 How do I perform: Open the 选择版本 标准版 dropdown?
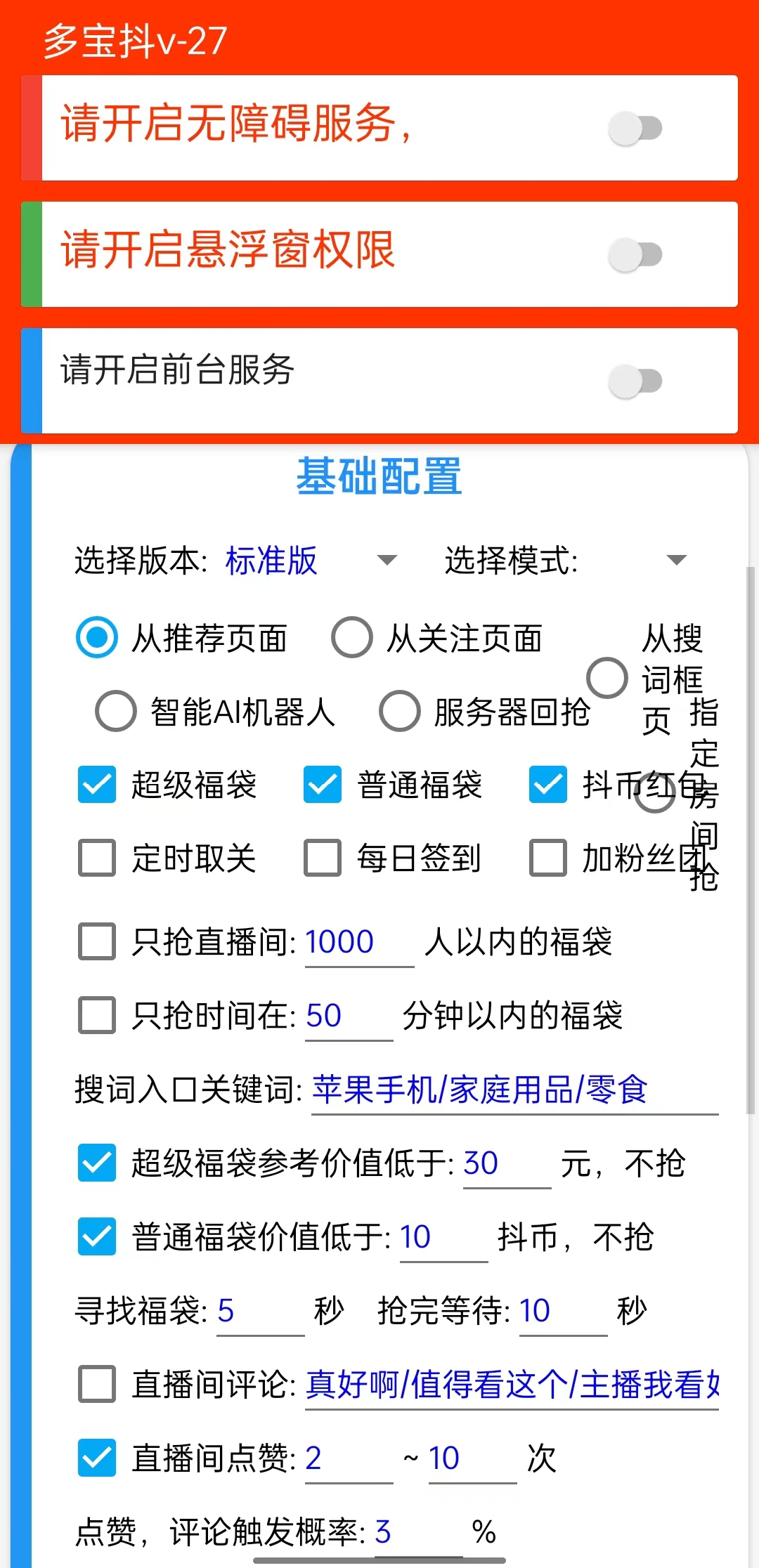[309, 561]
